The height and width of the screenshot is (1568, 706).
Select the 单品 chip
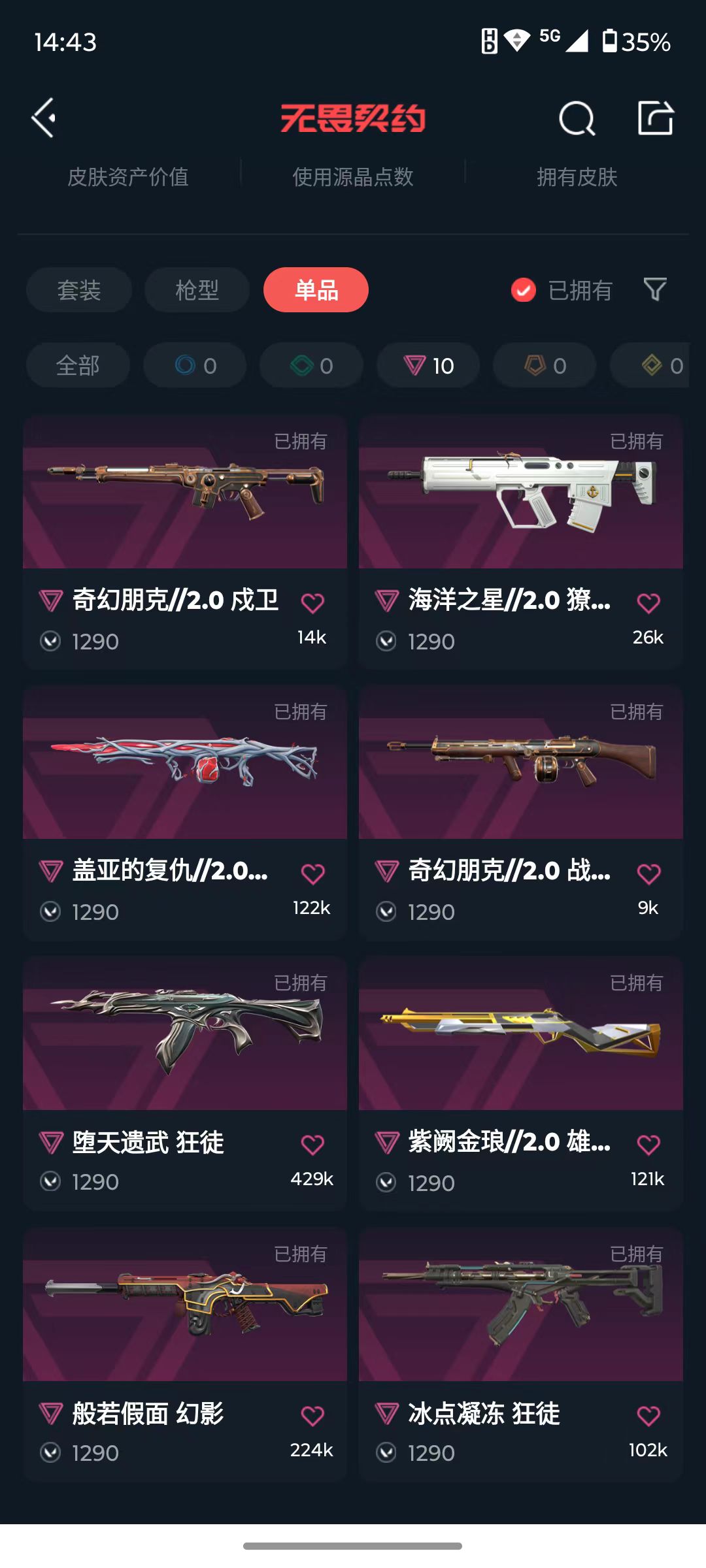coord(316,289)
